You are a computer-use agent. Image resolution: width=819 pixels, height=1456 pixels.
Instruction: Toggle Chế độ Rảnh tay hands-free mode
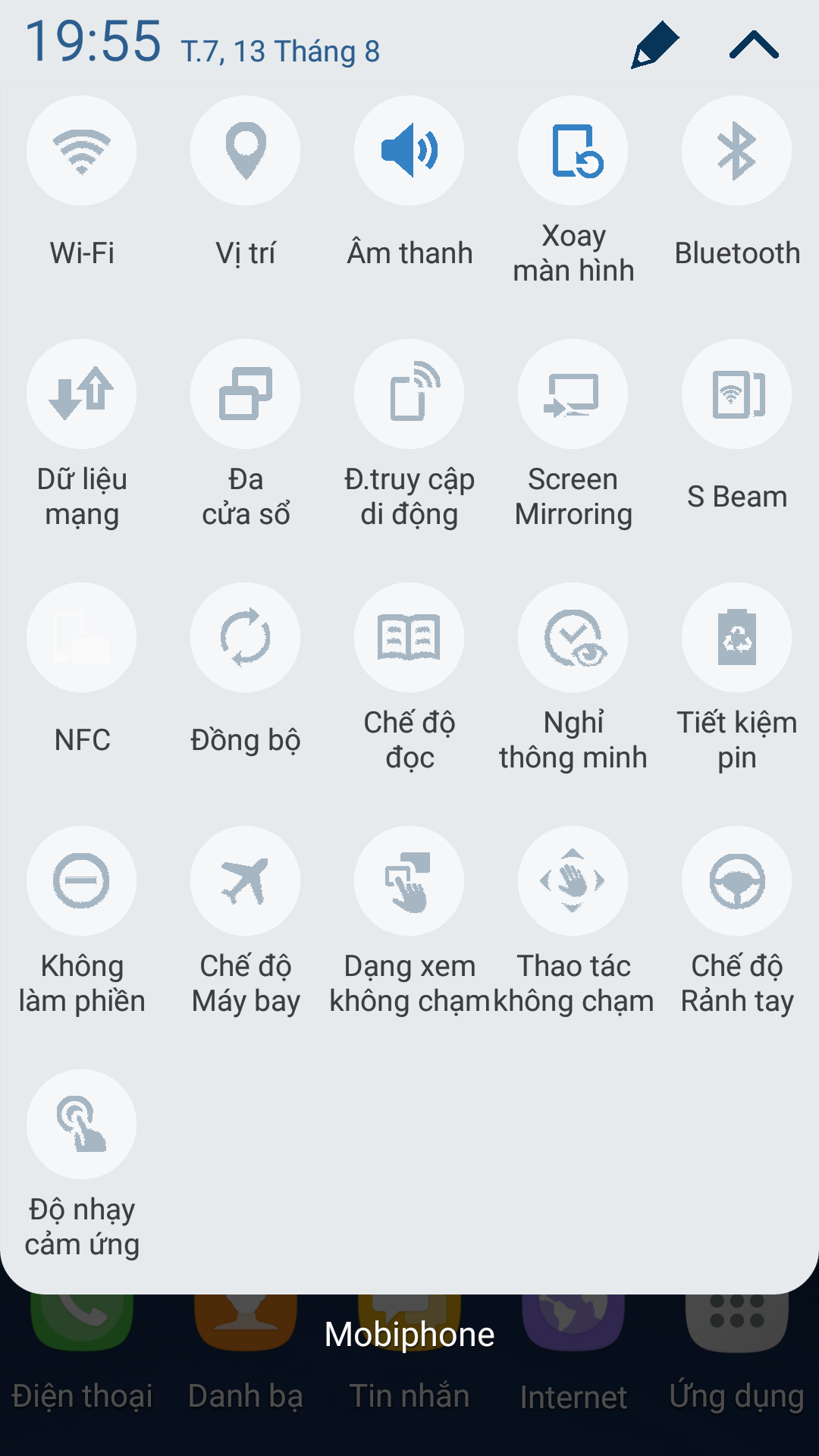(737, 881)
